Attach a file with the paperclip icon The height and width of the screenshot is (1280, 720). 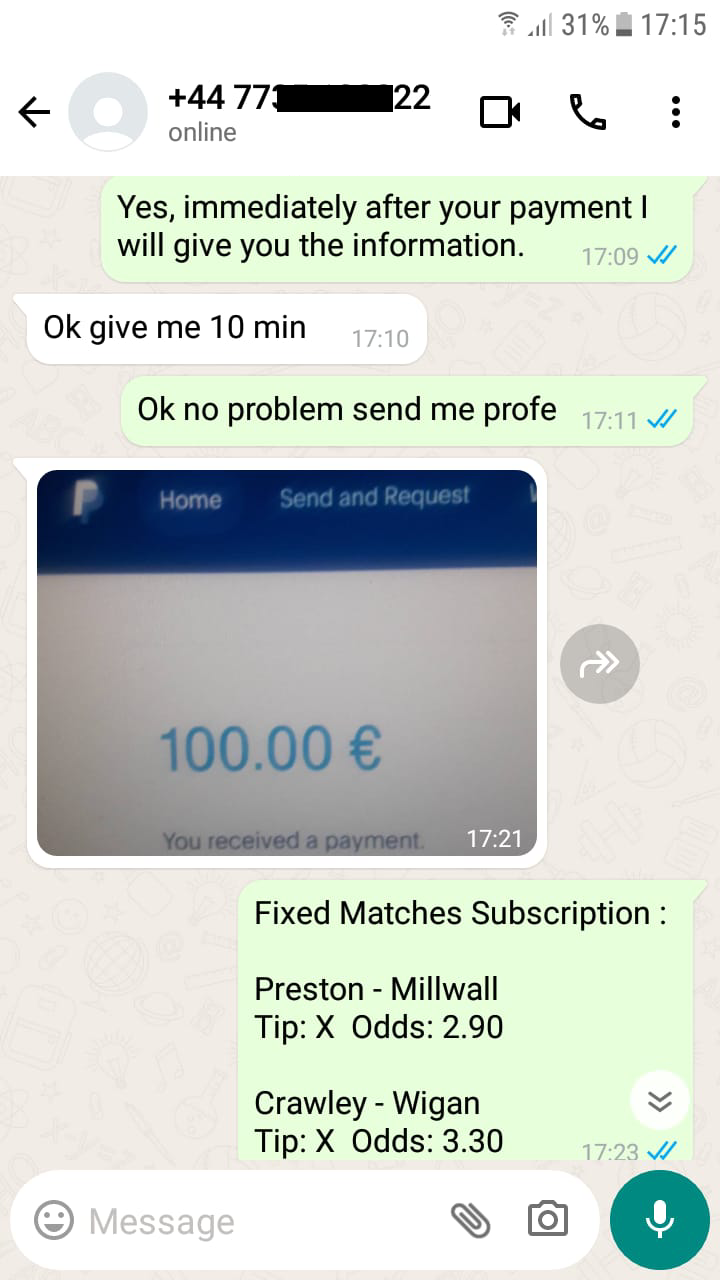471,1219
